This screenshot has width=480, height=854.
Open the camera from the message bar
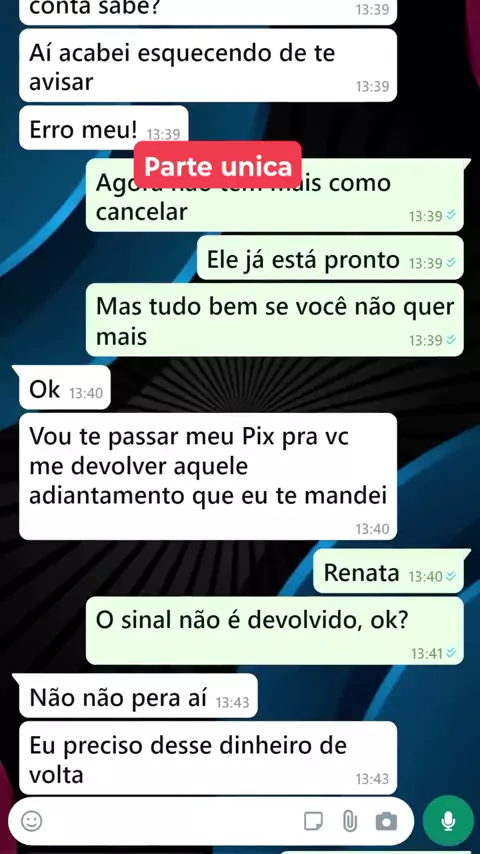(x=386, y=821)
